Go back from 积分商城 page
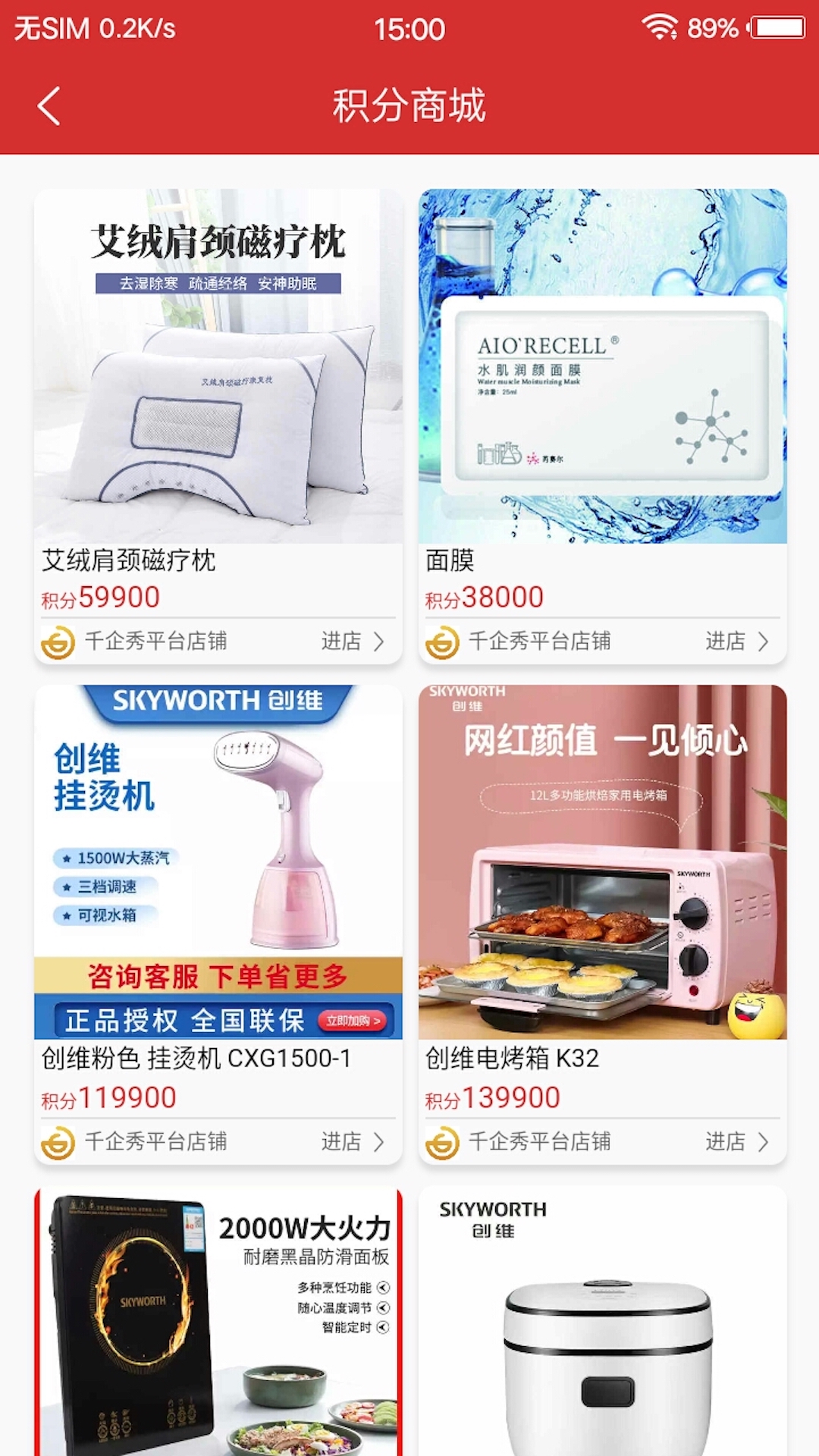The height and width of the screenshot is (1456, 819). [x=49, y=106]
